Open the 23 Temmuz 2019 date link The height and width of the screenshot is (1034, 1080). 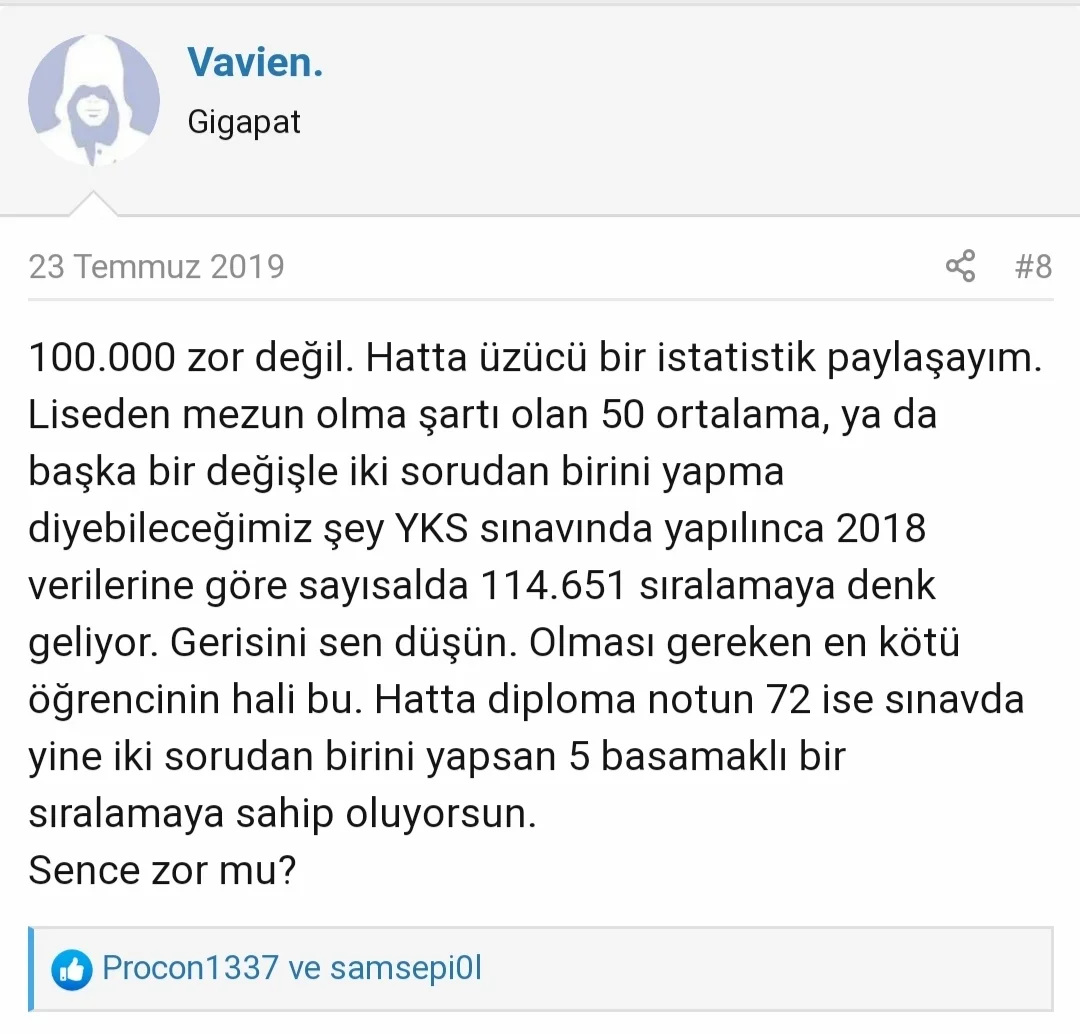(x=157, y=267)
